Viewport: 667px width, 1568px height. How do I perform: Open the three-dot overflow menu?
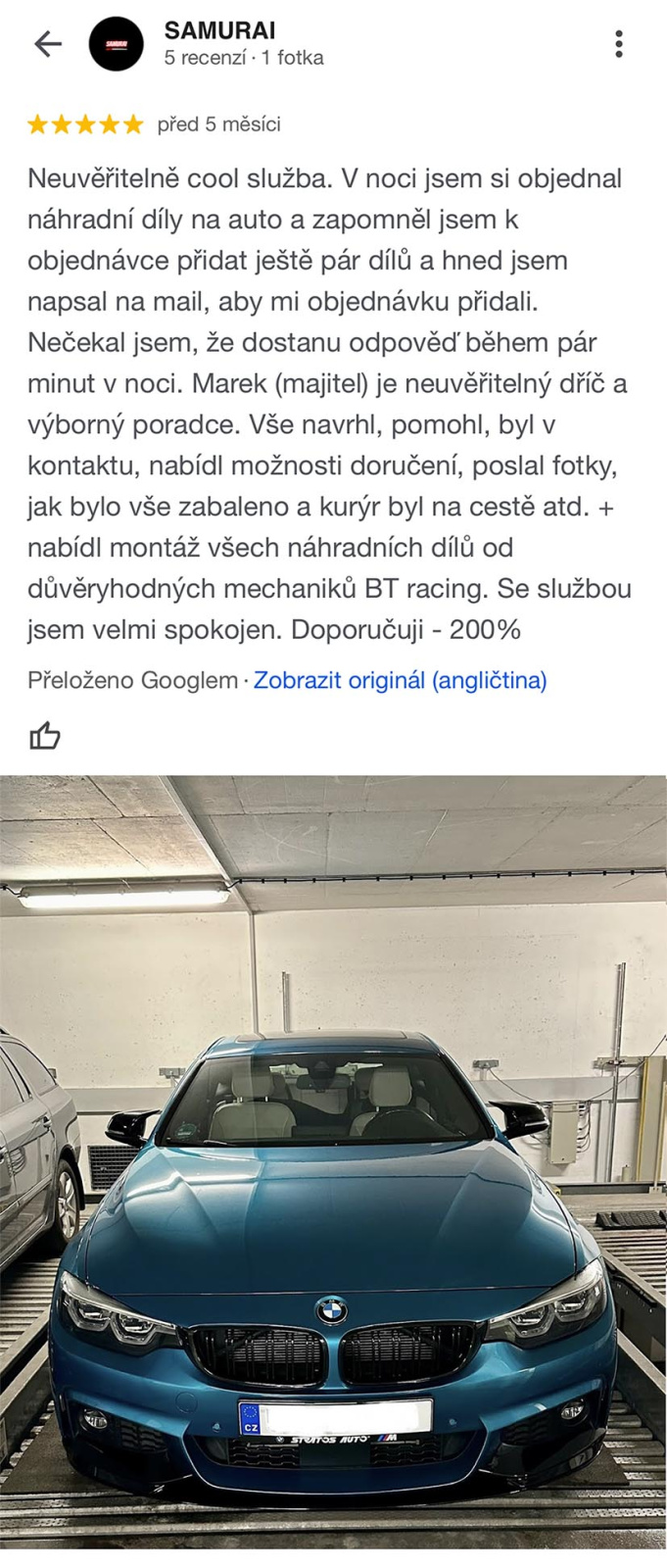pyautogui.click(x=618, y=44)
